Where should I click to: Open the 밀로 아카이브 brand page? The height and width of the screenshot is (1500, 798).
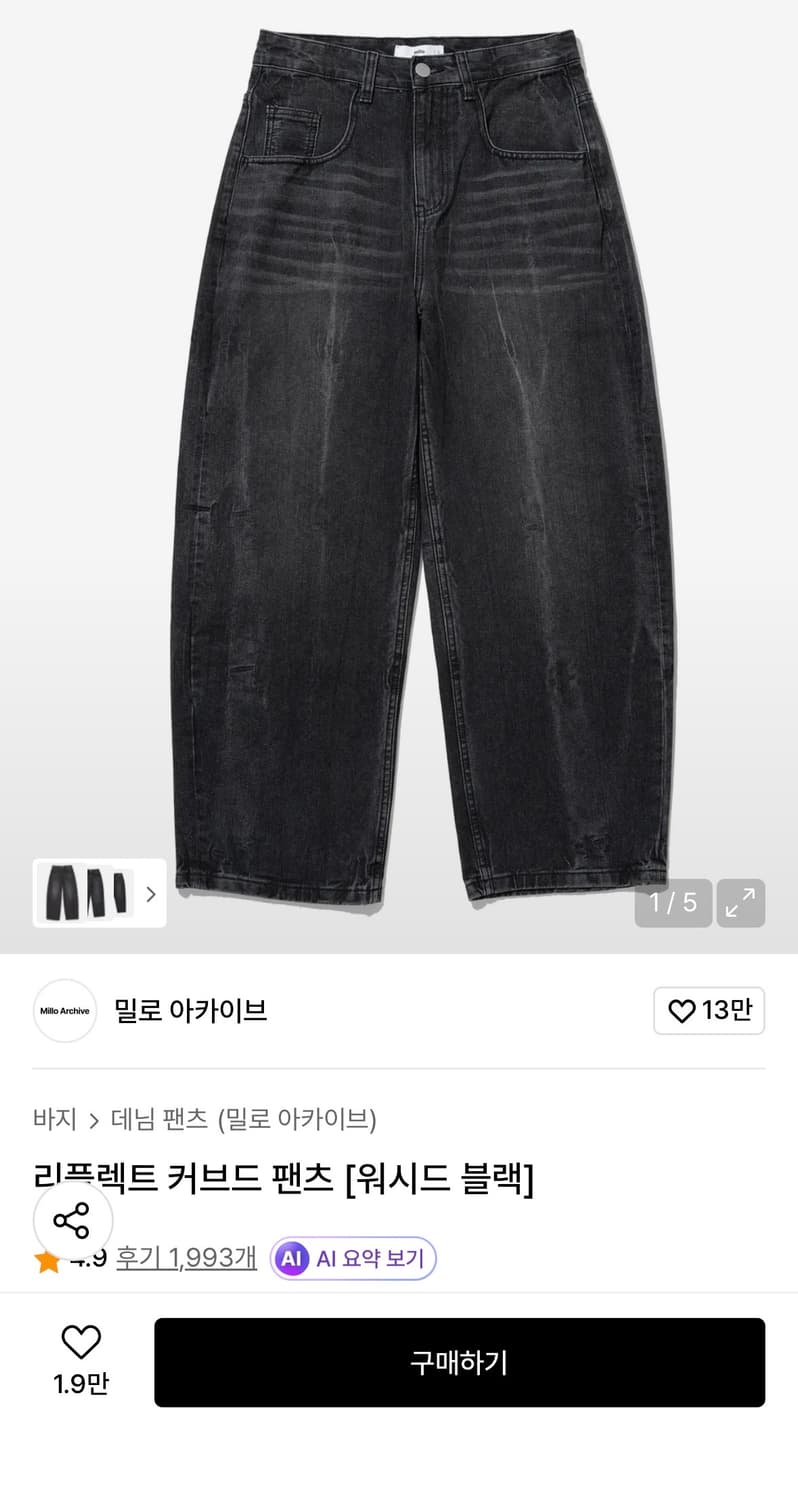pyautogui.click(x=190, y=1011)
